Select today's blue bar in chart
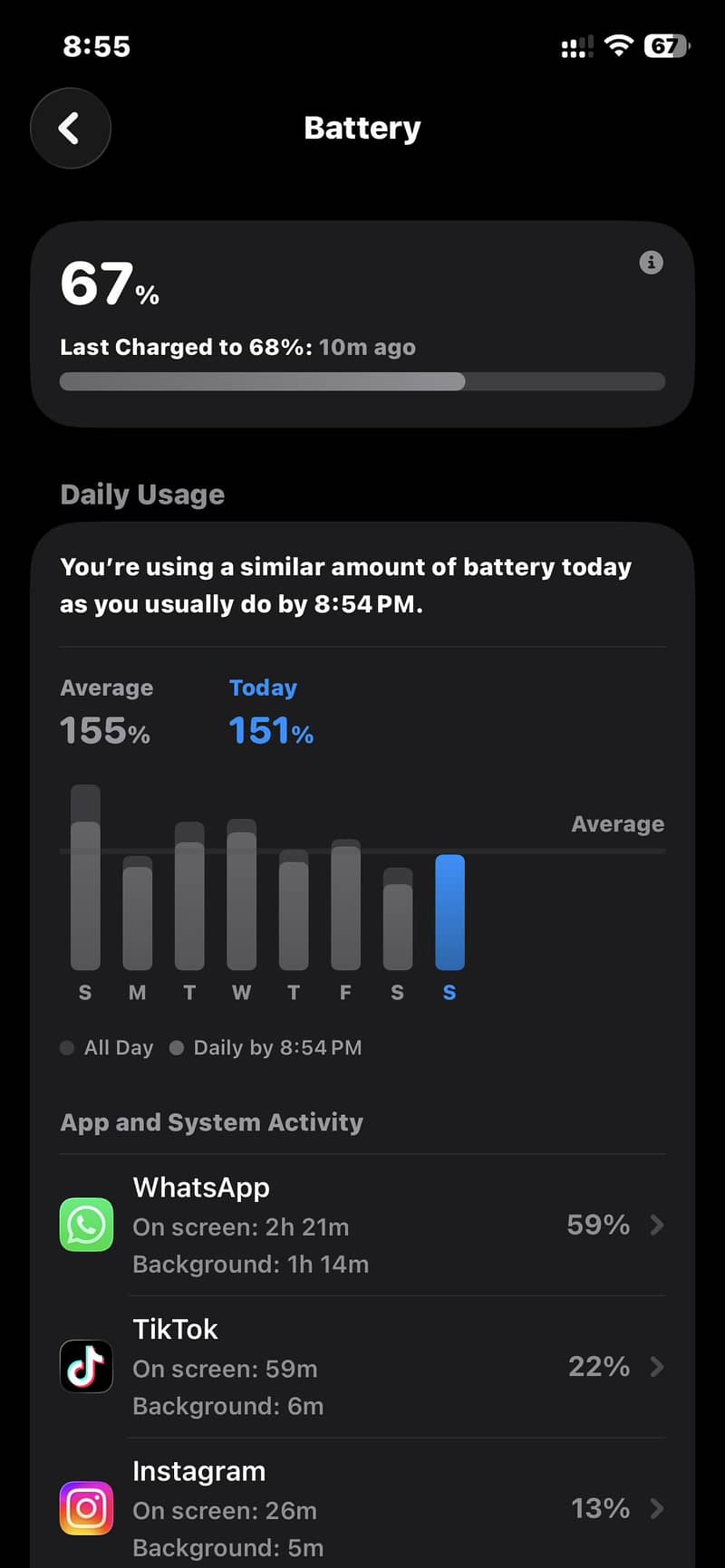Screen dimensions: 725x1568 click(449, 912)
